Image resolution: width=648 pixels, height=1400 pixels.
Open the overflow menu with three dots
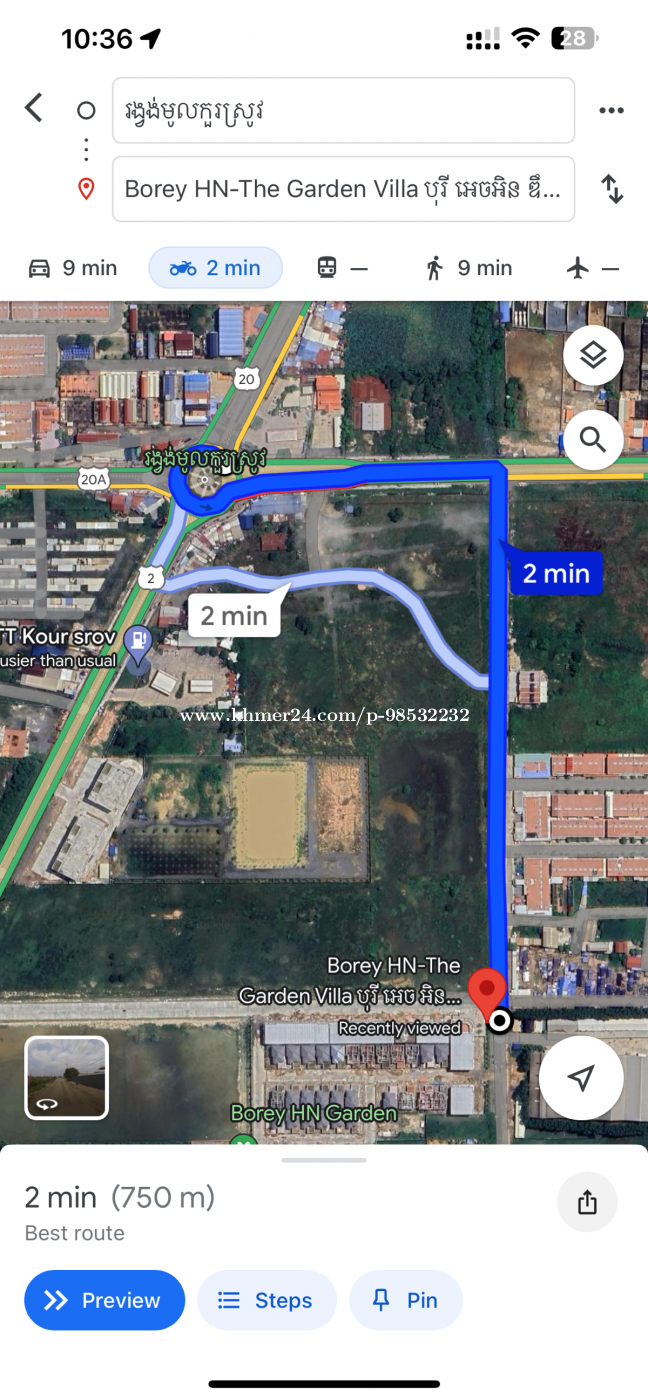coord(611,110)
